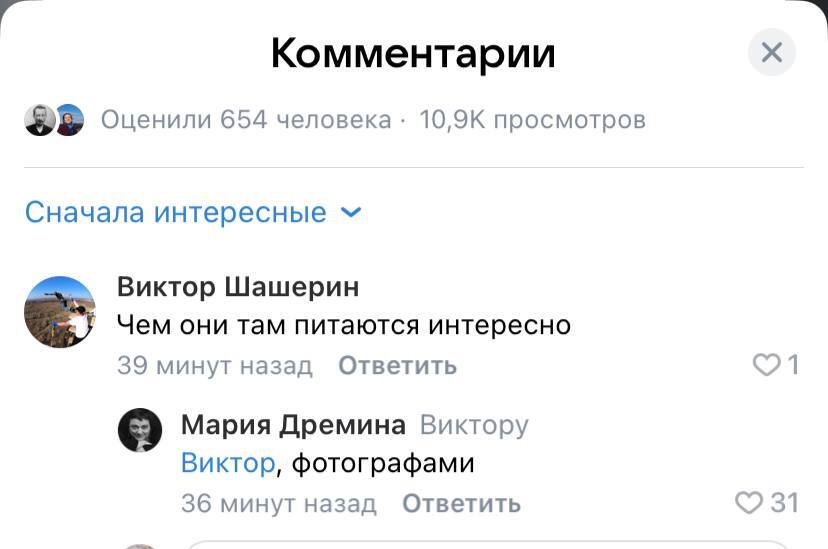Like Виктор Шашерин's comment
Screen dimensions: 828x549
[766, 366]
